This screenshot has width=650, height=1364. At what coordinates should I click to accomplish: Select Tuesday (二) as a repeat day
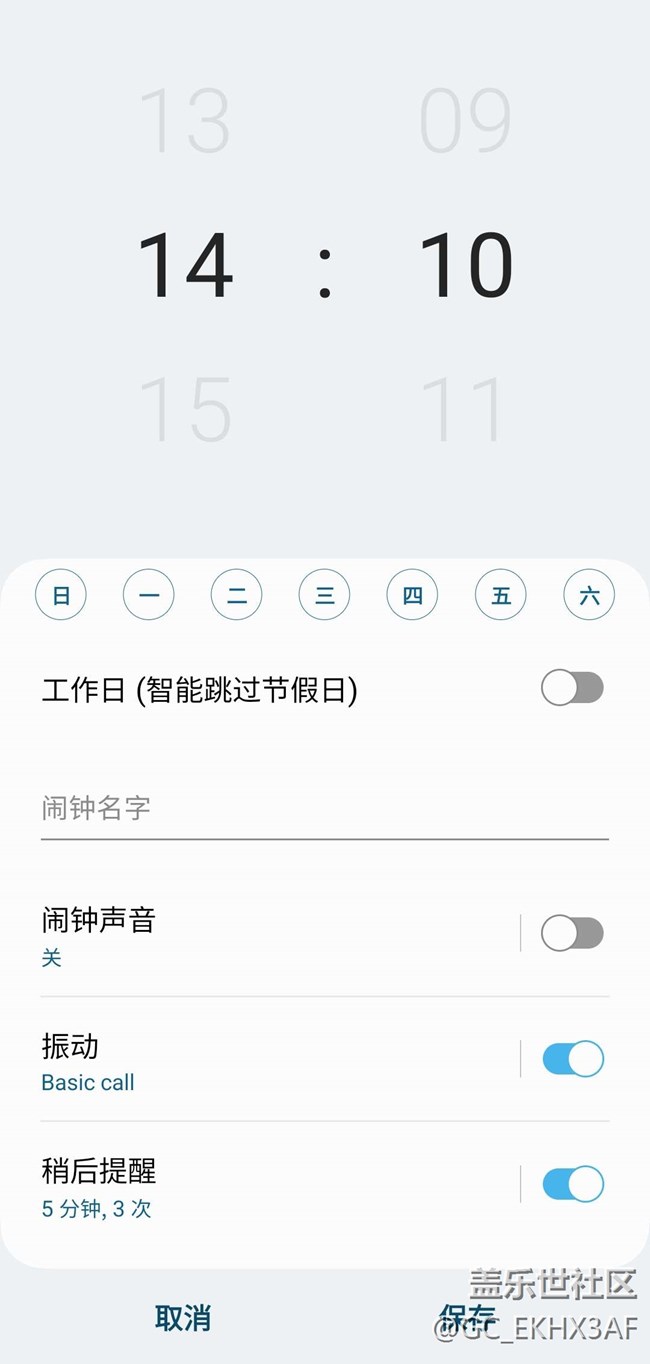(237, 596)
